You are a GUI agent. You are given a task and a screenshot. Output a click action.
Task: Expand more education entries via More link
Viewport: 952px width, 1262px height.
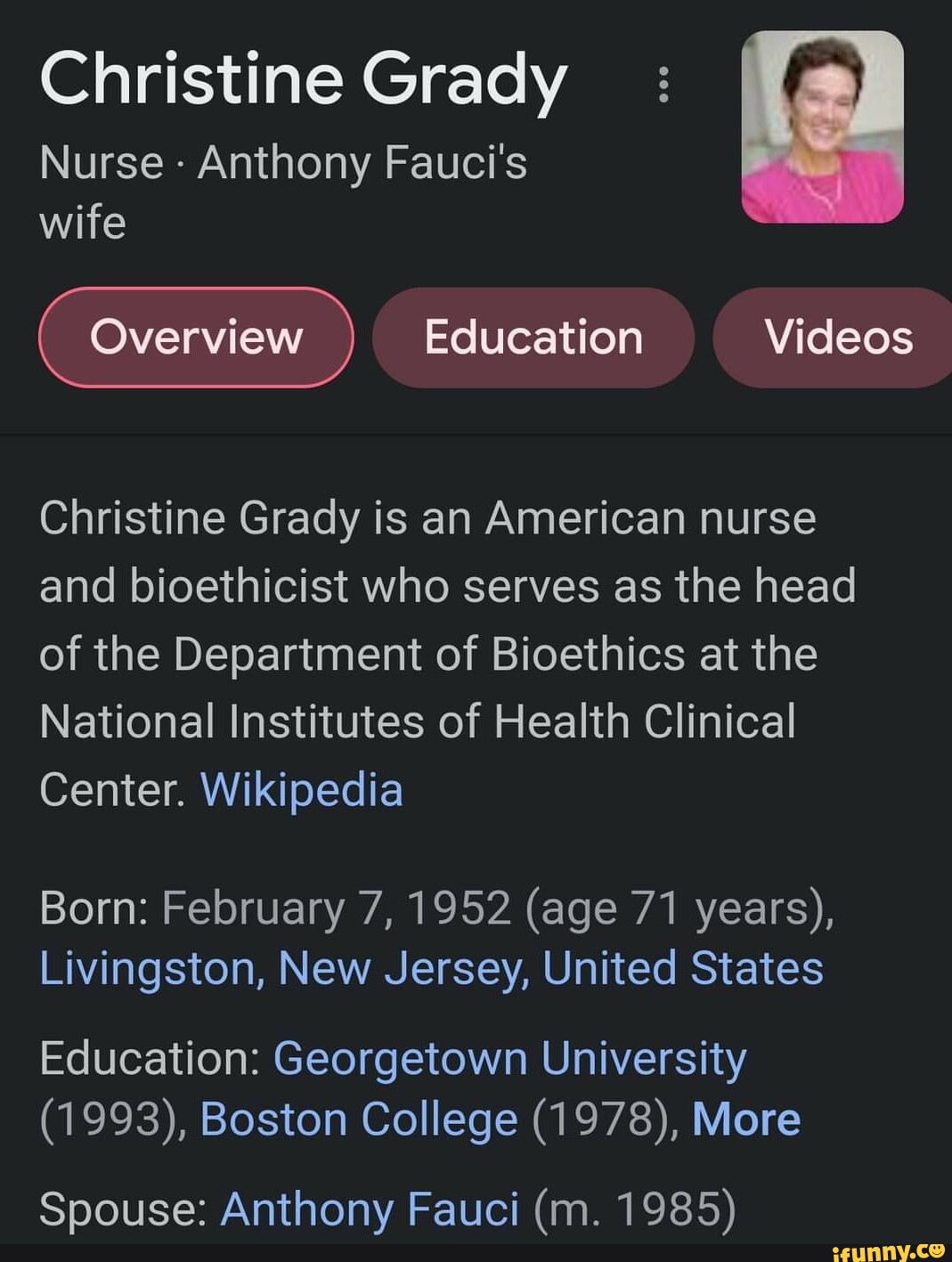point(745,1120)
